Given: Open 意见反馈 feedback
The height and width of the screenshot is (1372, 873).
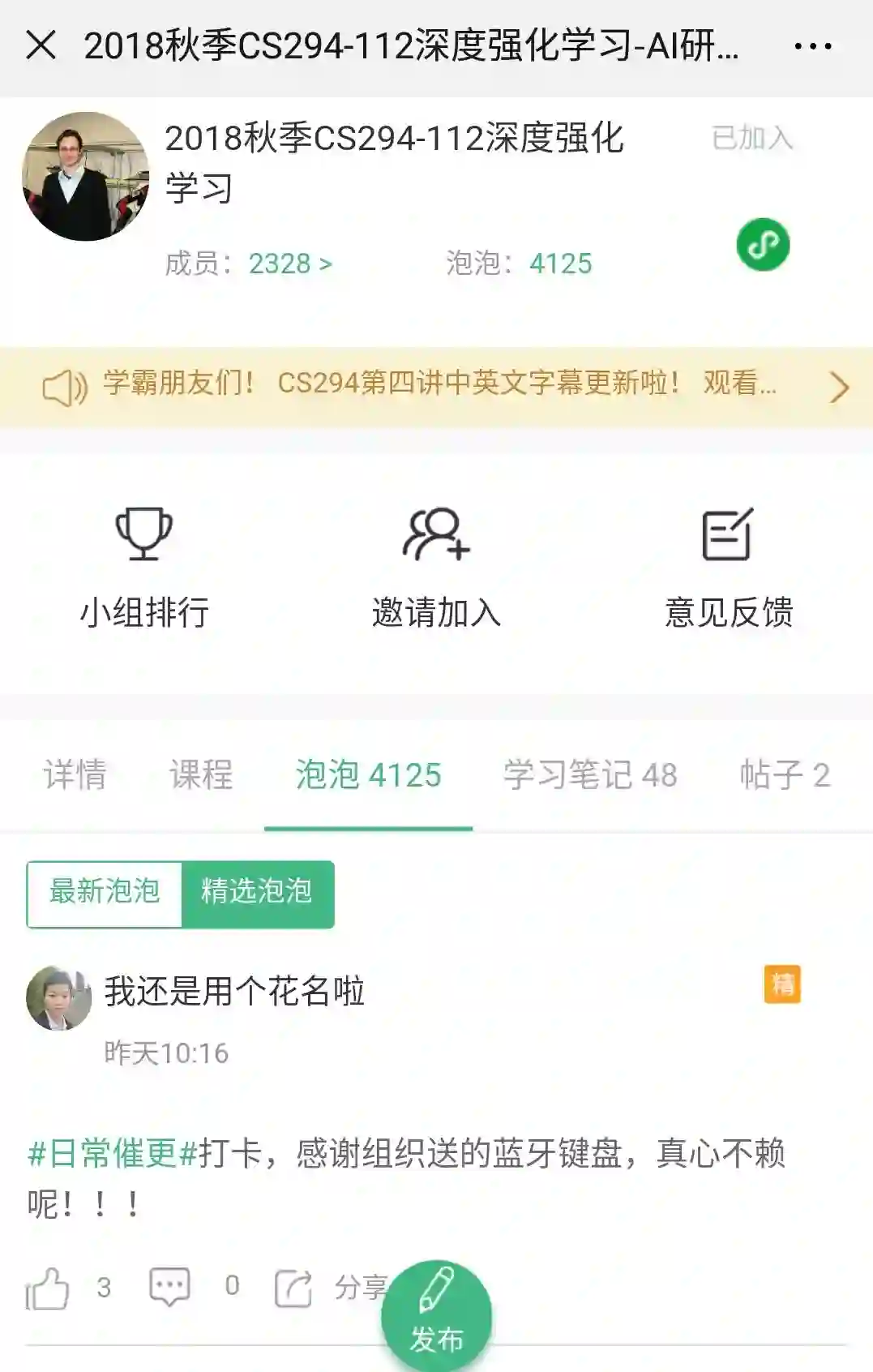Looking at the screenshot, I should click(x=728, y=567).
